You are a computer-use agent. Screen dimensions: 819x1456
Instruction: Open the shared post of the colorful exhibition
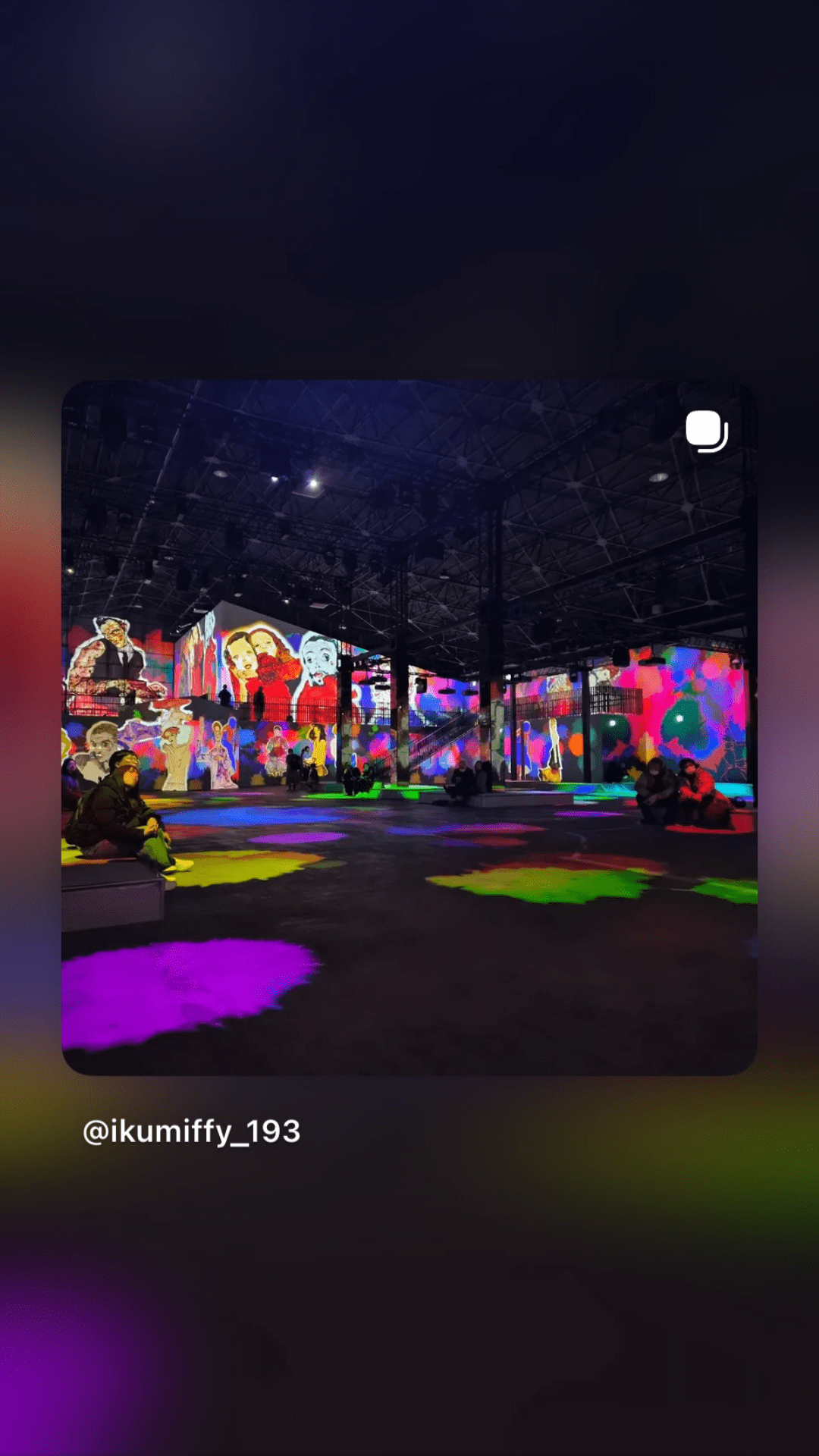(x=409, y=726)
